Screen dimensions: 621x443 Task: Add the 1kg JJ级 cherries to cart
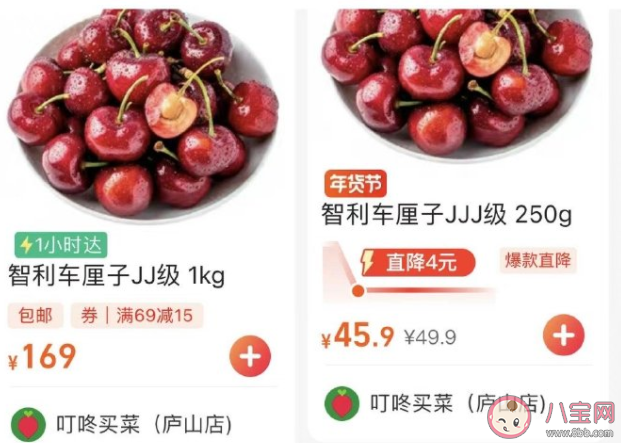(x=250, y=356)
